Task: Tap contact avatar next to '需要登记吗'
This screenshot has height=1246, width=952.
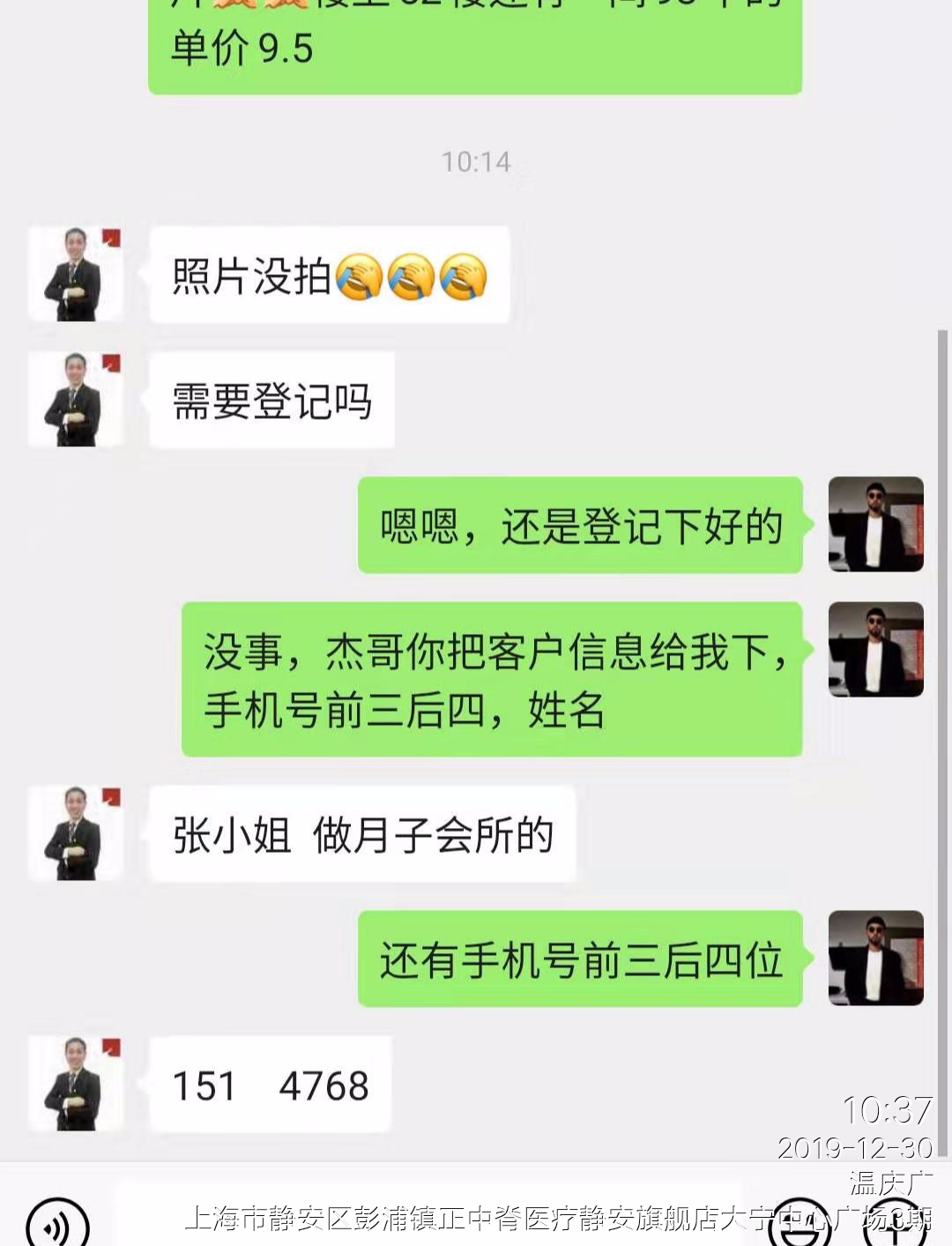Action: point(76,399)
